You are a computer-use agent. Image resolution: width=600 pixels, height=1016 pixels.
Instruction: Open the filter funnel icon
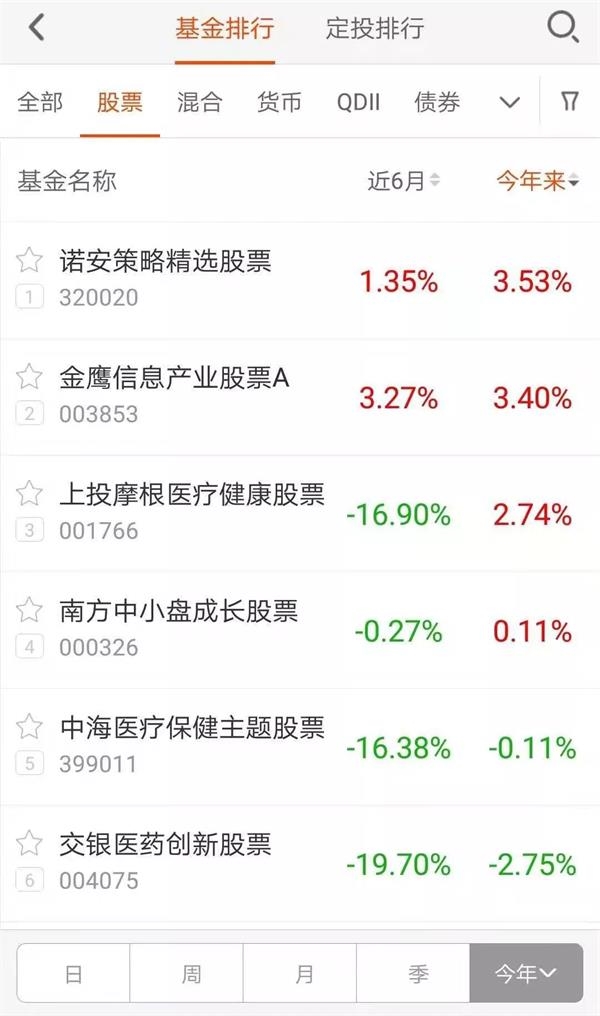pyautogui.click(x=569, y=101)
